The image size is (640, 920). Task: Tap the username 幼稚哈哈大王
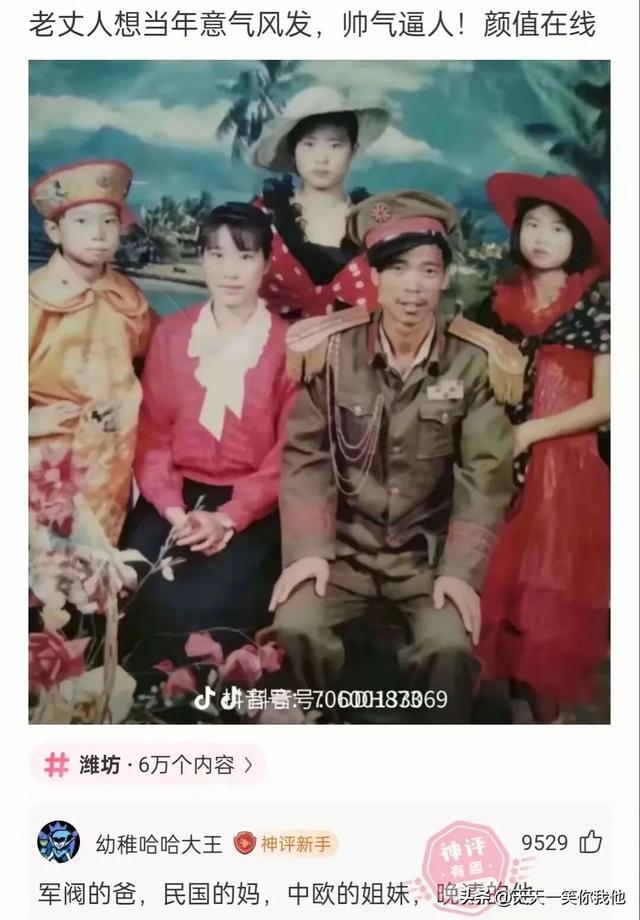[x=158, y=843]
